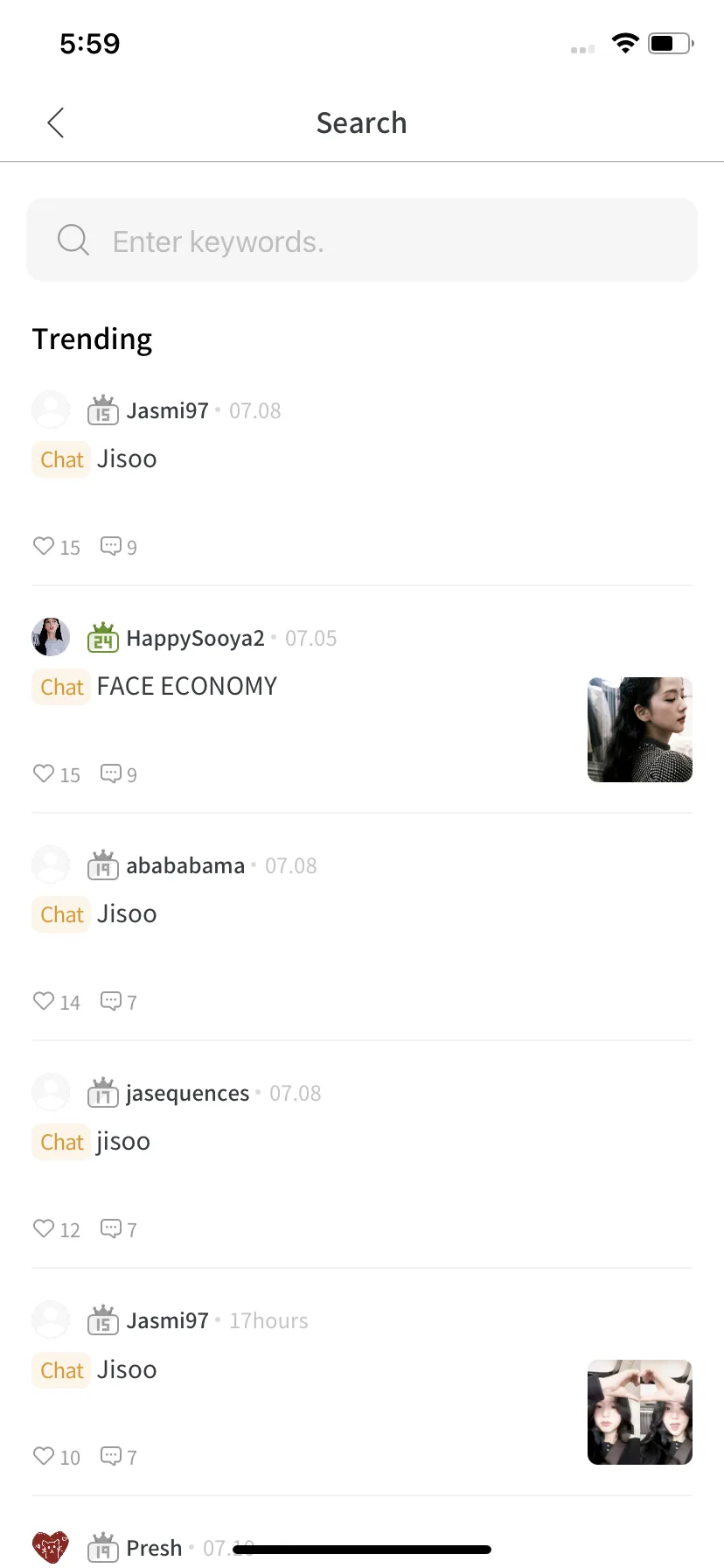Viewport: 724px width, 1568px height.
Task: View HappySooya2's profile avatar
Action: [51, 637]
